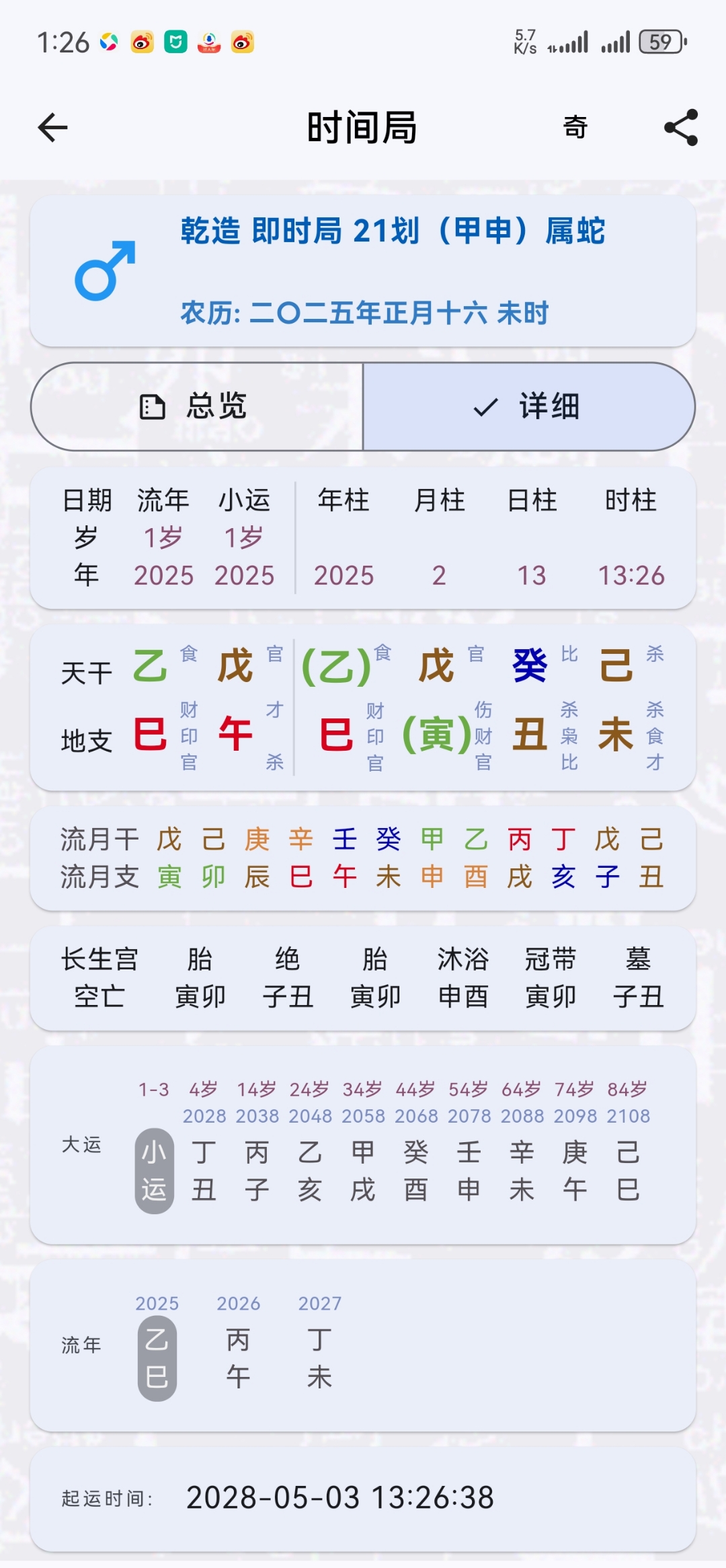
Task: Tap the 丁丑 大运 column at 4岁
Action: 204,1170
